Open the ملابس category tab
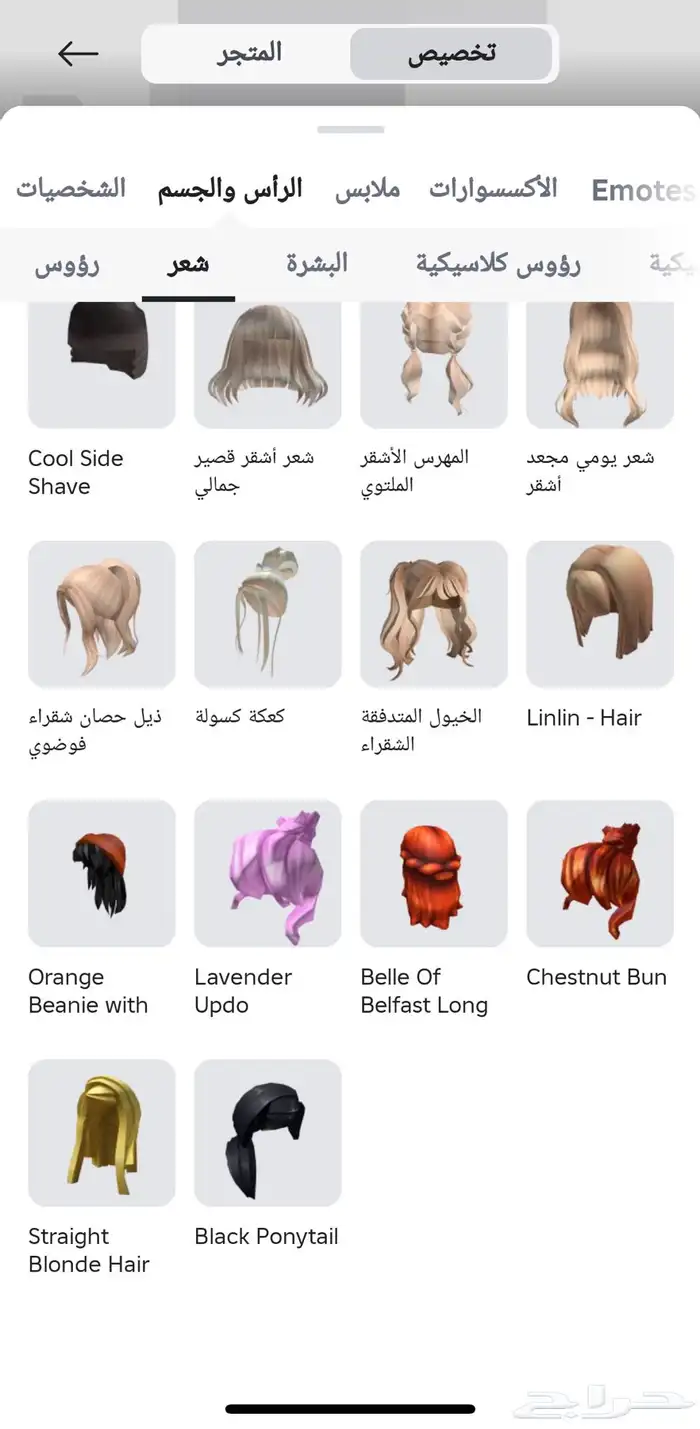This screenshot has height=1429, width=700. (367, 188)
